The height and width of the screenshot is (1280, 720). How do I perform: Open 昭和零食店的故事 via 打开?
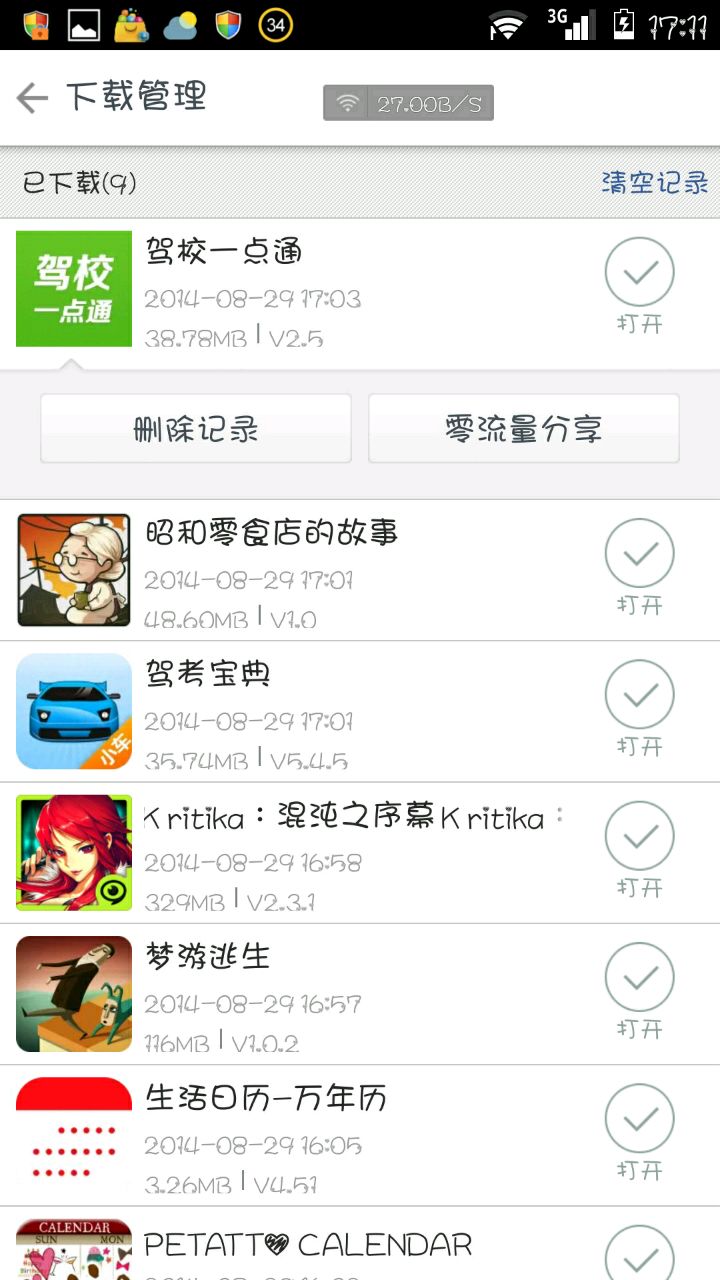640,566
